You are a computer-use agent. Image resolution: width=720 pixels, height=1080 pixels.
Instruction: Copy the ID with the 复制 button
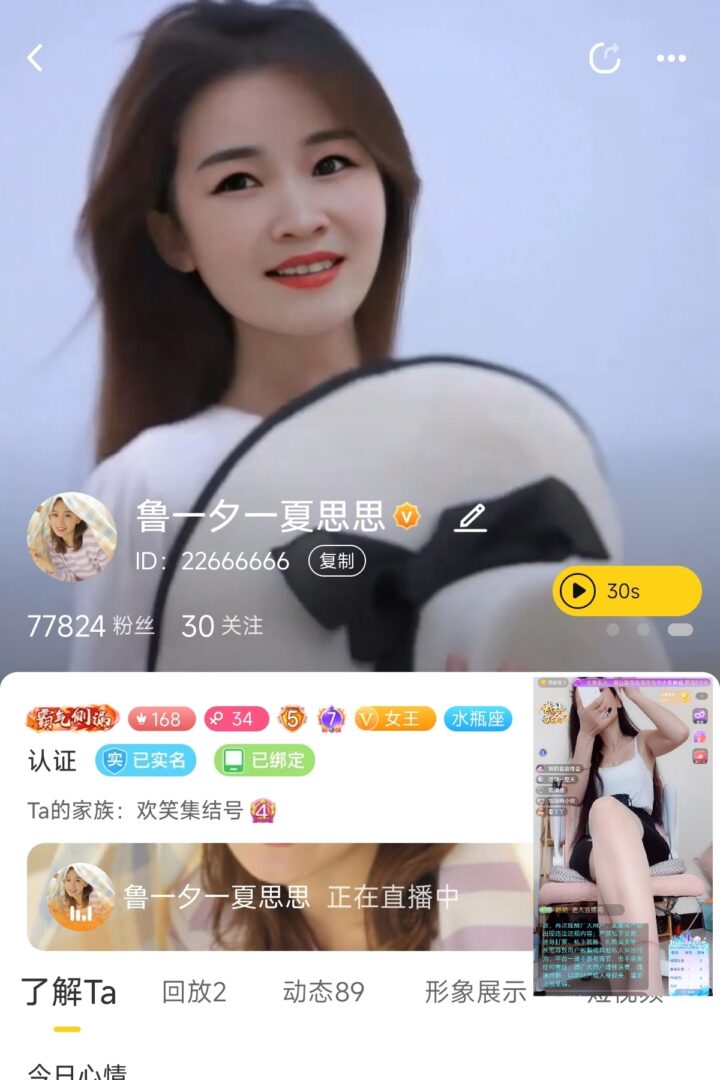point(337,561)
